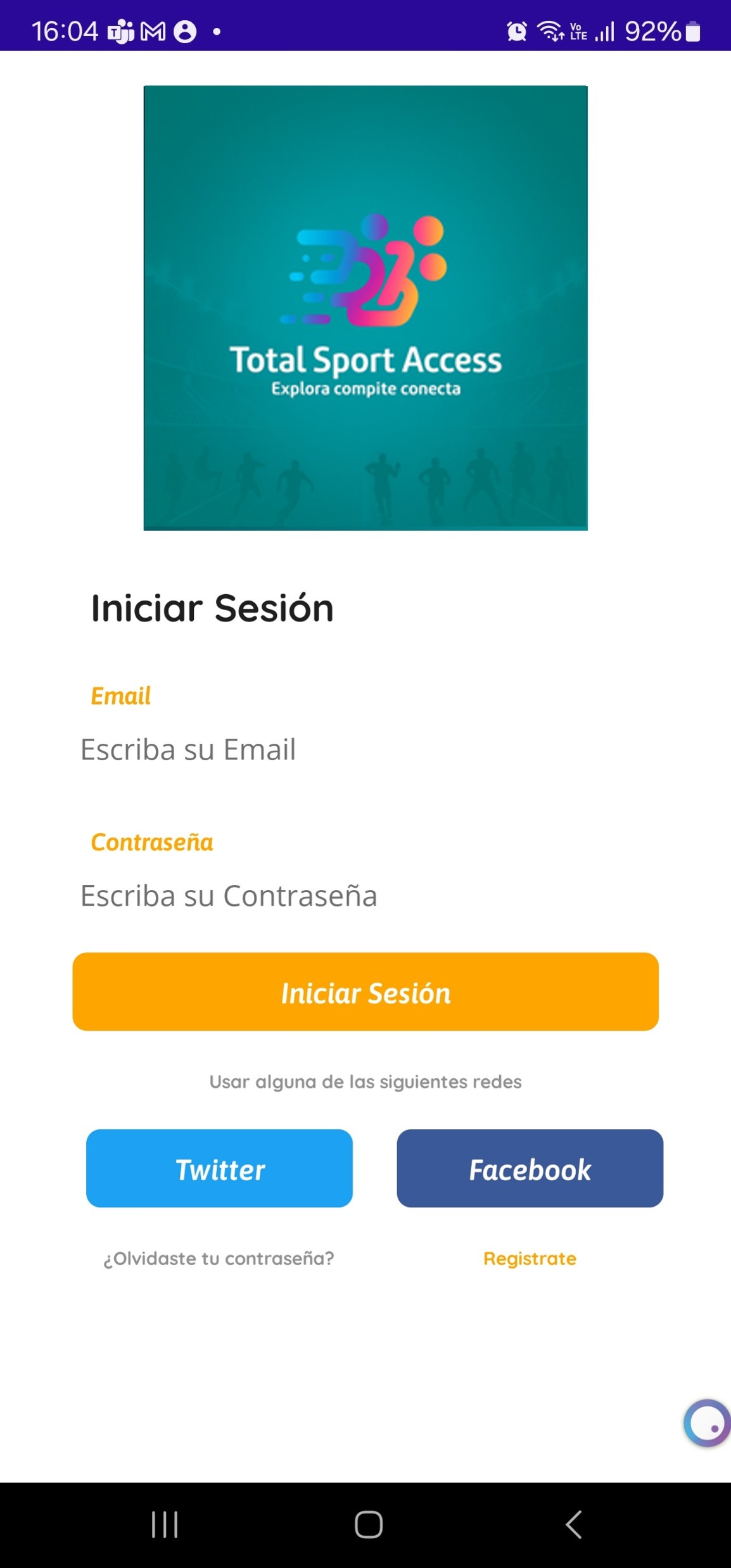
Task: Sign in with Twitter
Action: (x=220, y=1169)
